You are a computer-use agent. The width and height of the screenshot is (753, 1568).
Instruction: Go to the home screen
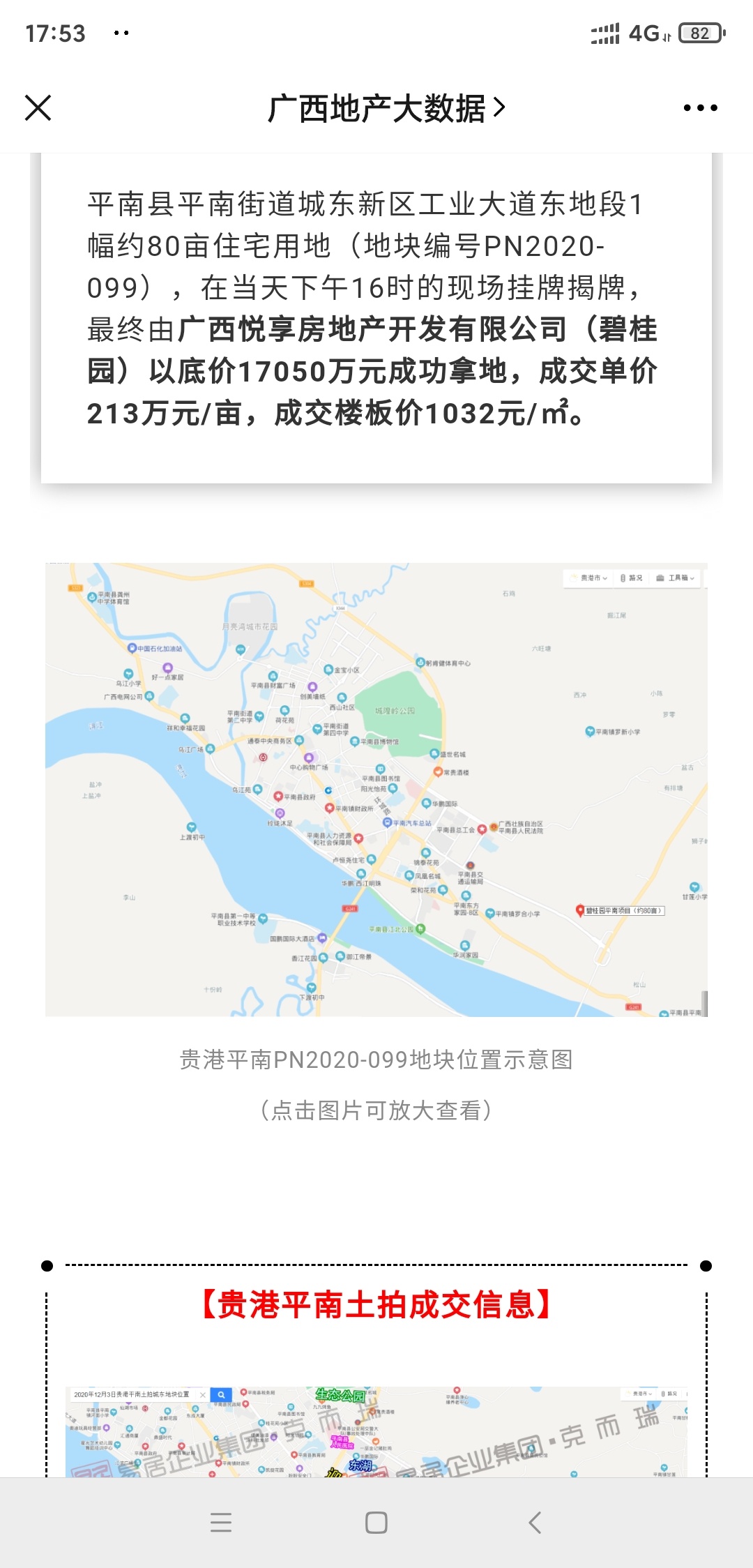point(376,1523)
